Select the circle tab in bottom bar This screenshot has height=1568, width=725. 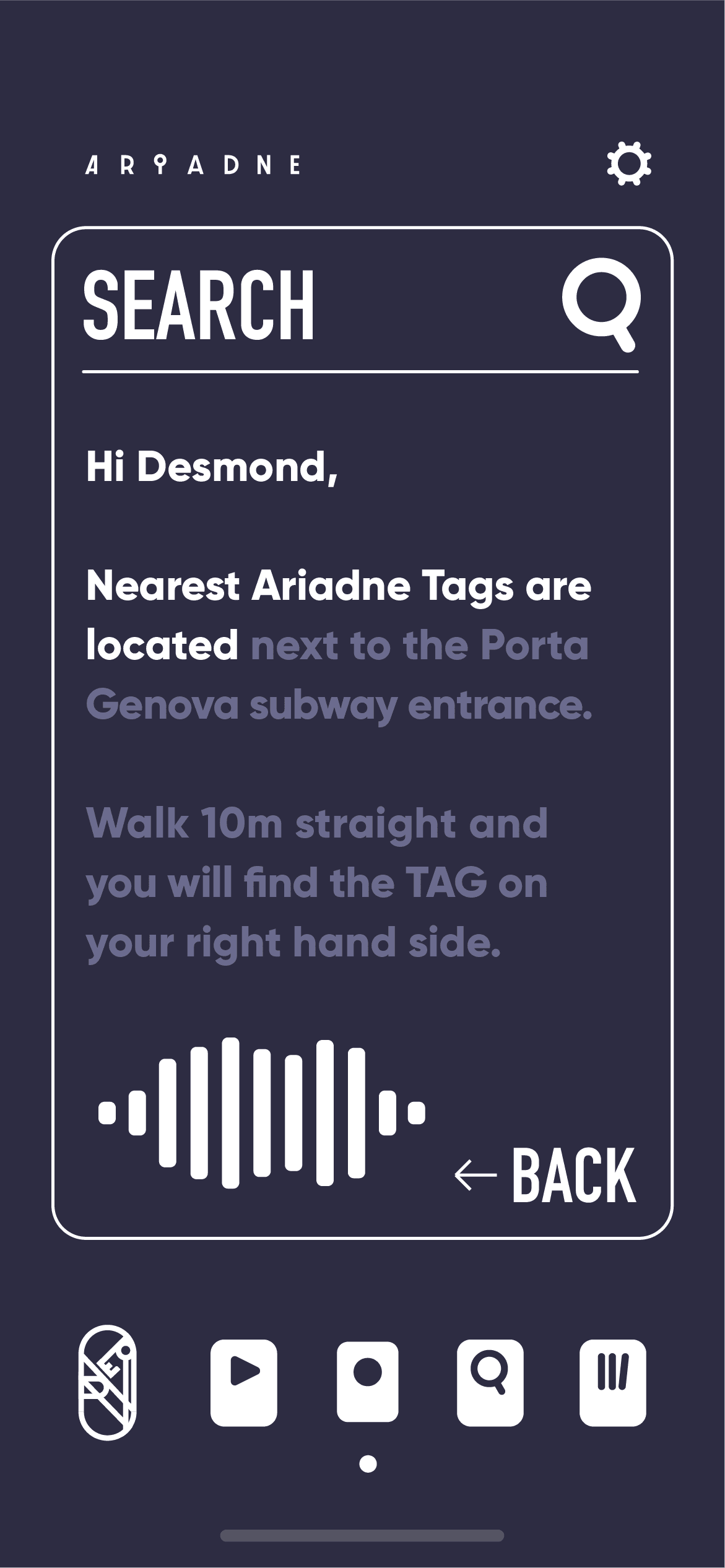[367, 1381]
